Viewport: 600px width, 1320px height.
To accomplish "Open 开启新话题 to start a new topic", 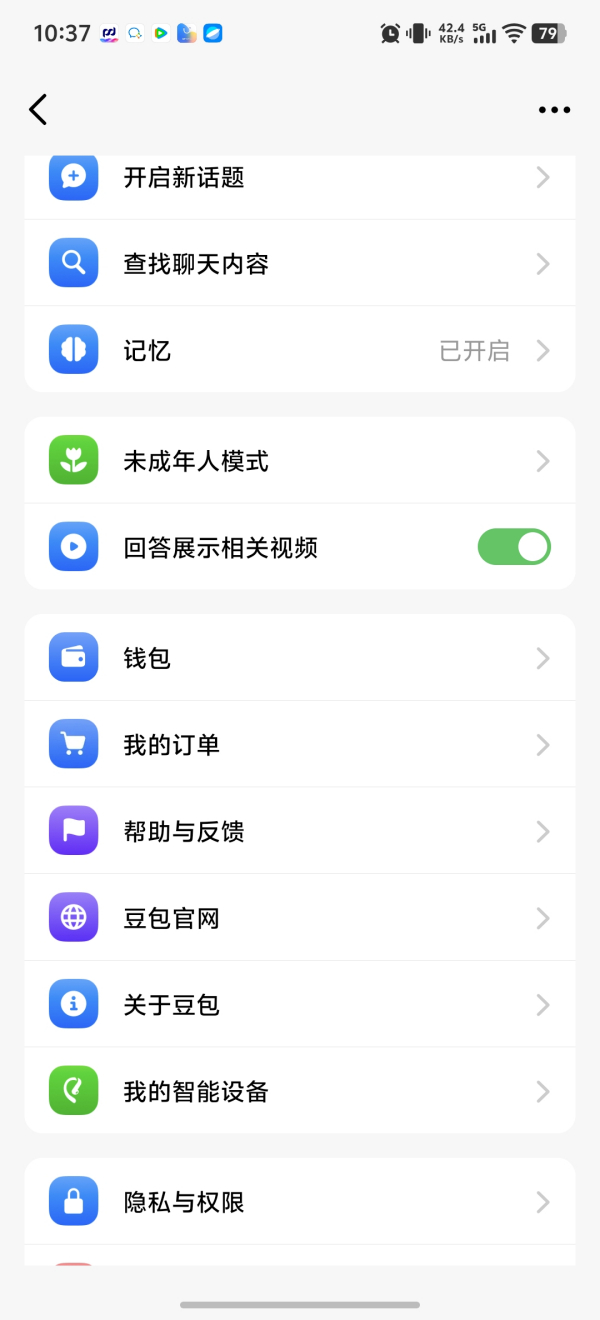I will click(300, 179).
